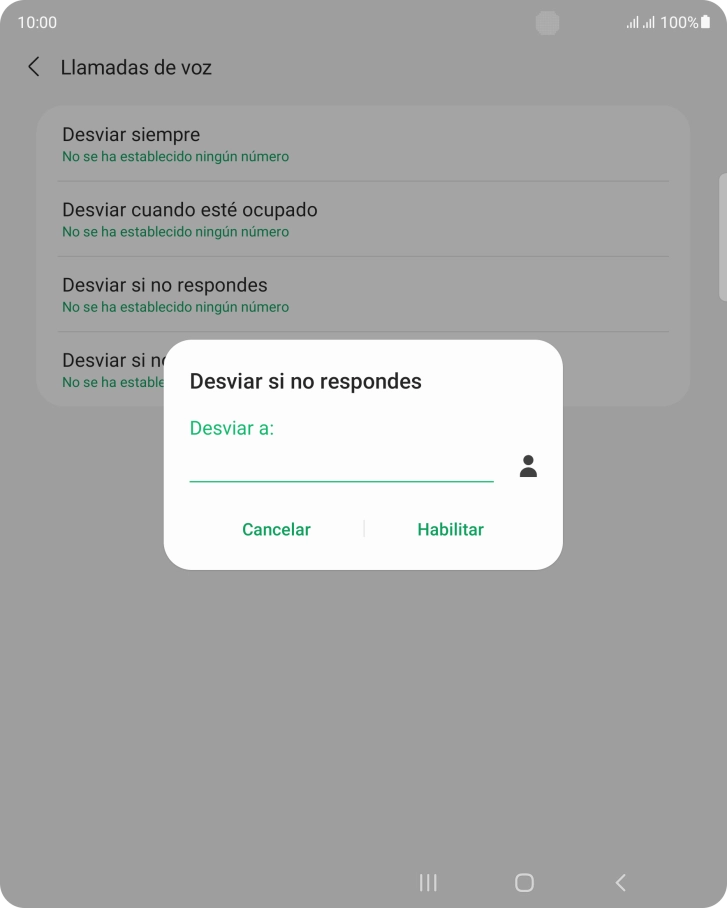Cancel the call forwarding dialog
The image size is (727, 908).
click(276, 529)
